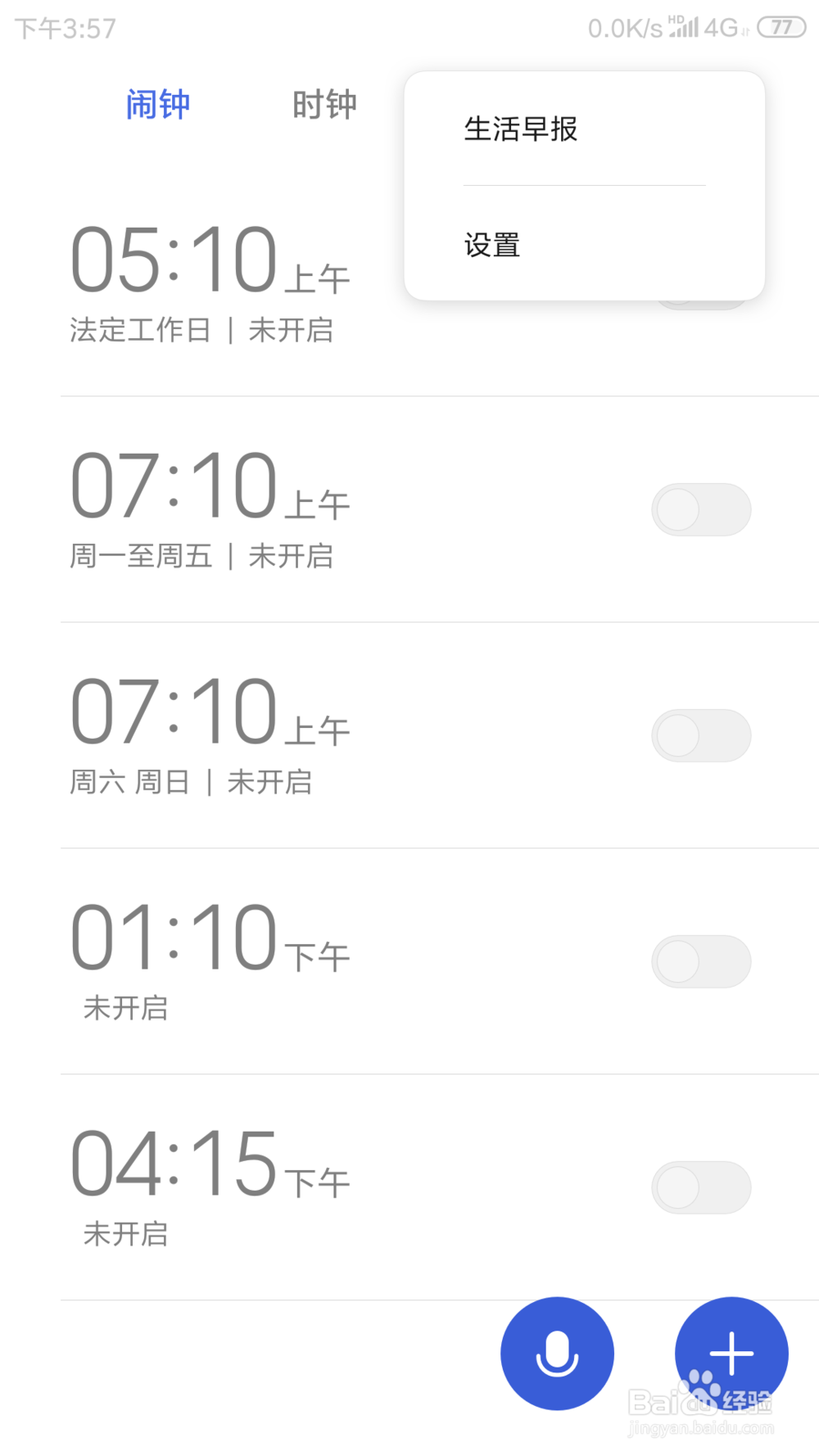The width and height of the screenshot is (819, 1456).
Task: Enable the 01:10 下午 alarm toggle
Action: click(x=701, y=961)
